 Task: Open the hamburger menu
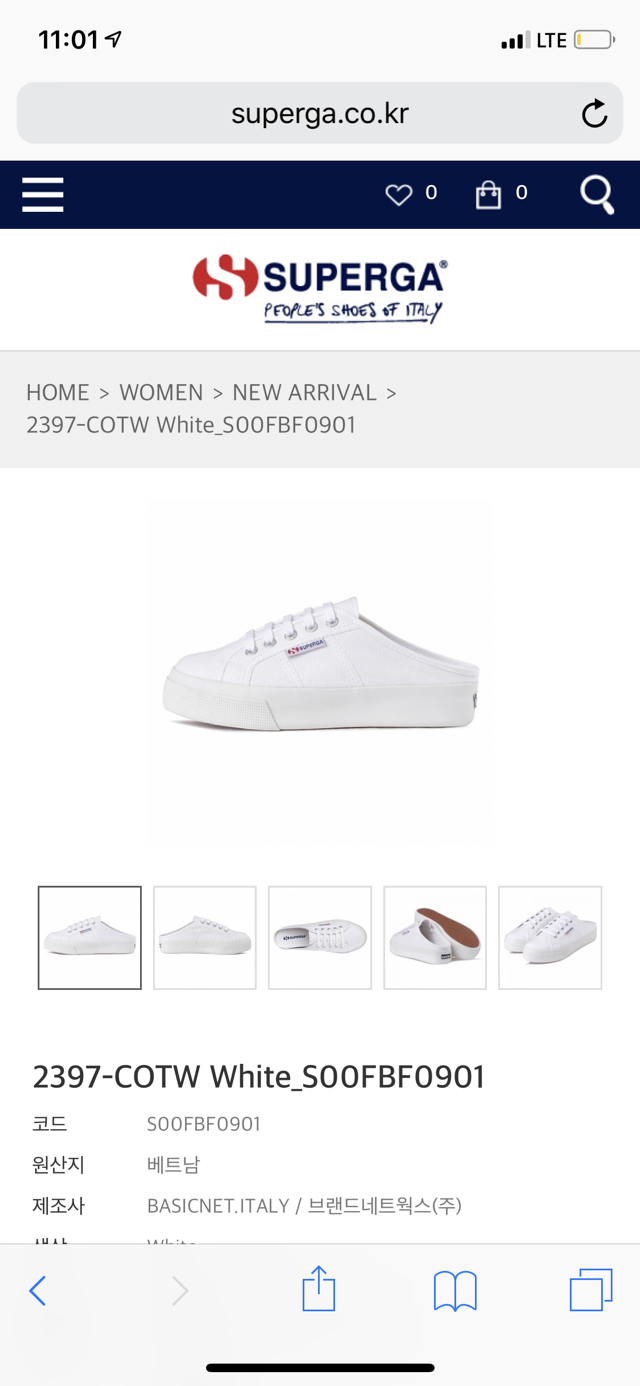tap(43, 194)
